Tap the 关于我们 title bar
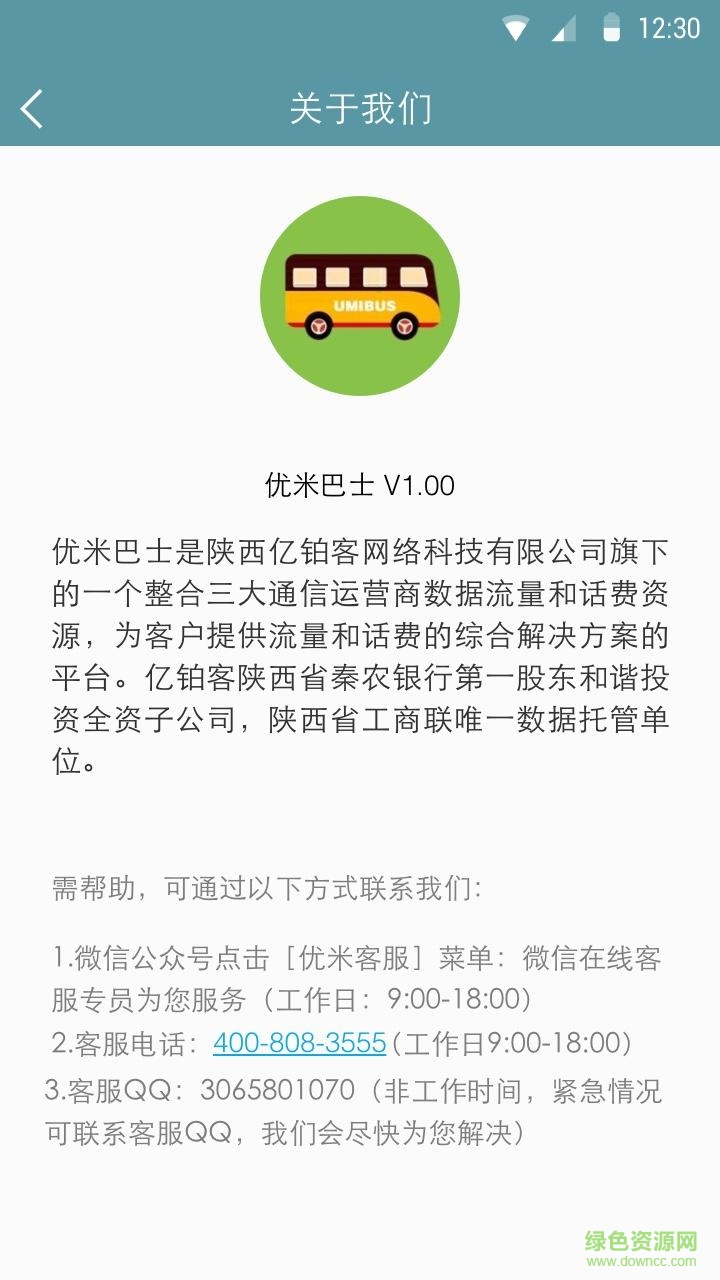The image size is (720, 1280). (x=360, y=110)
